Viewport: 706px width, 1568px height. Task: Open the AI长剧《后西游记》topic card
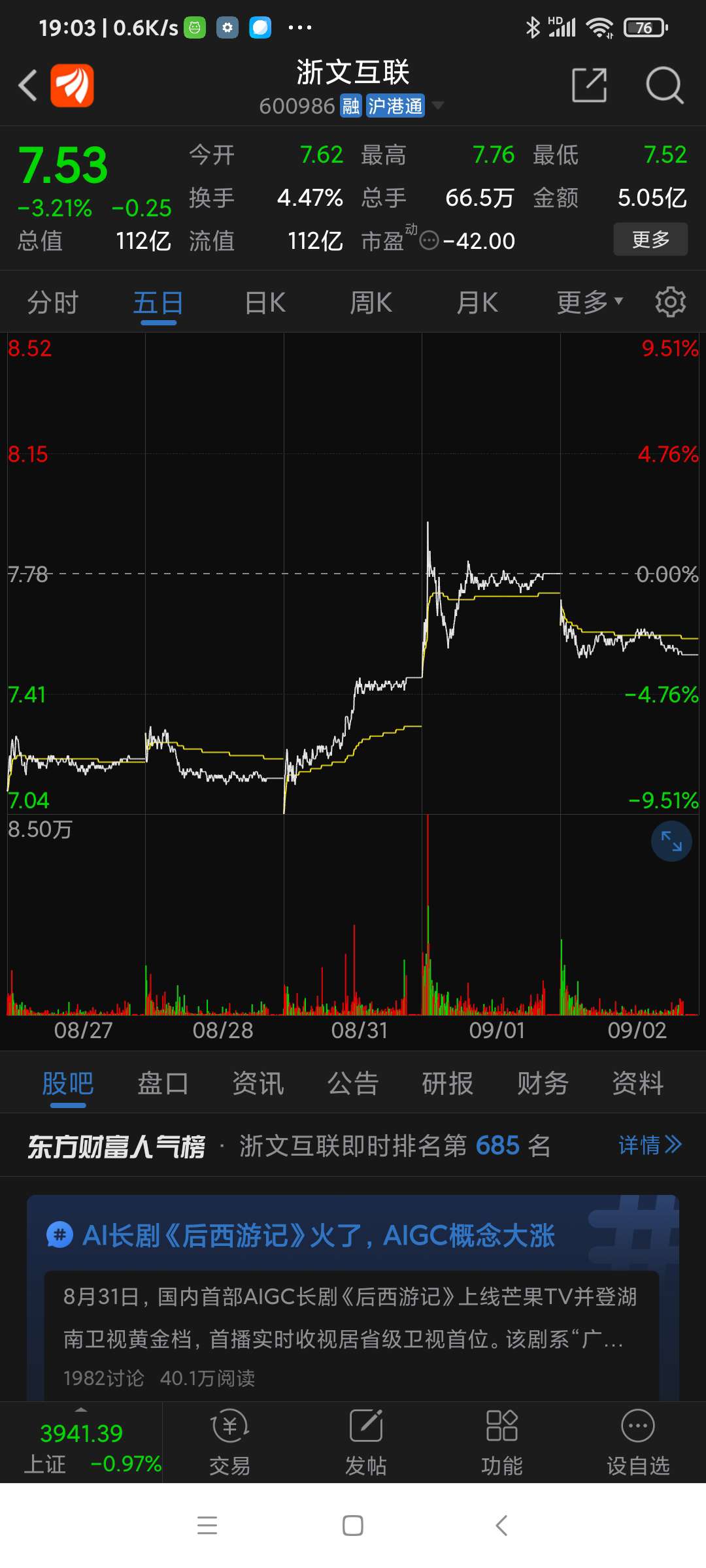(353, 1298)
